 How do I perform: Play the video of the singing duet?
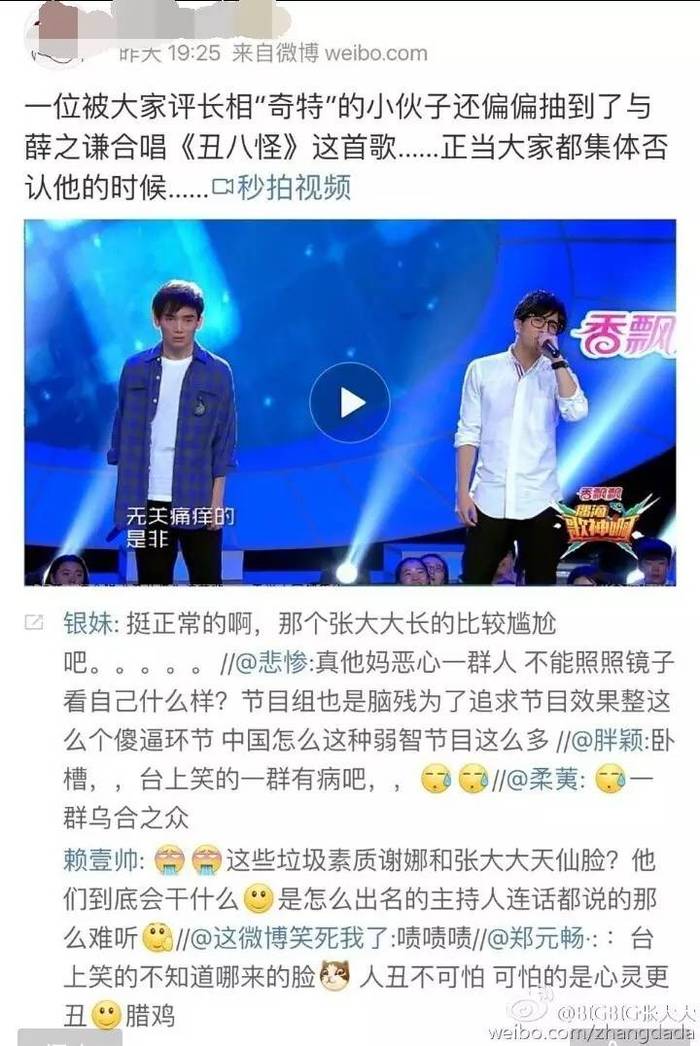pos(349,402)
